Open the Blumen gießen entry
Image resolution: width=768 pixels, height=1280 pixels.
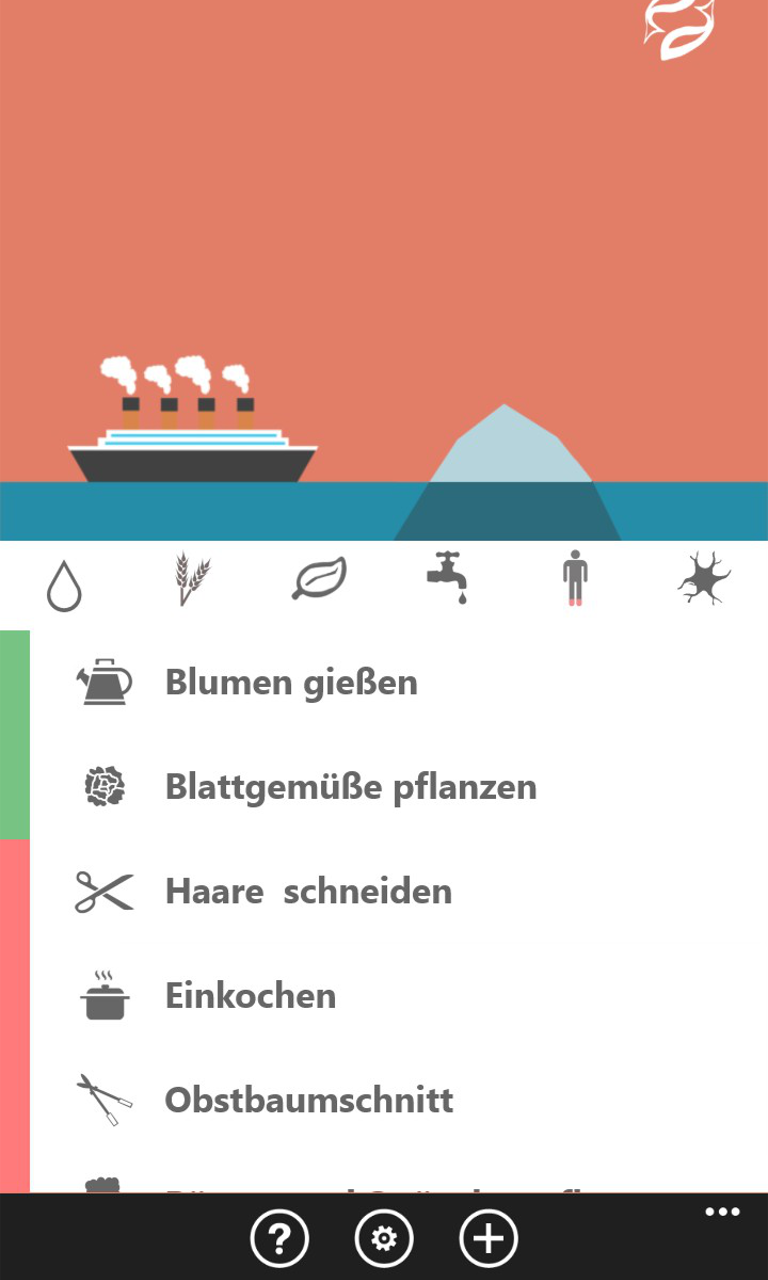399,682
